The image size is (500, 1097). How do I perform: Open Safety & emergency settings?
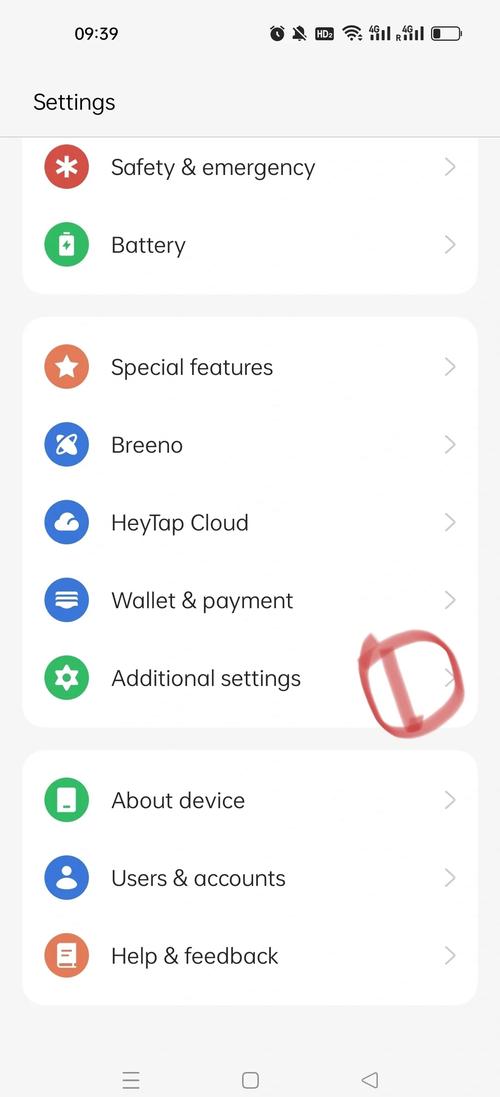point(250,168)
